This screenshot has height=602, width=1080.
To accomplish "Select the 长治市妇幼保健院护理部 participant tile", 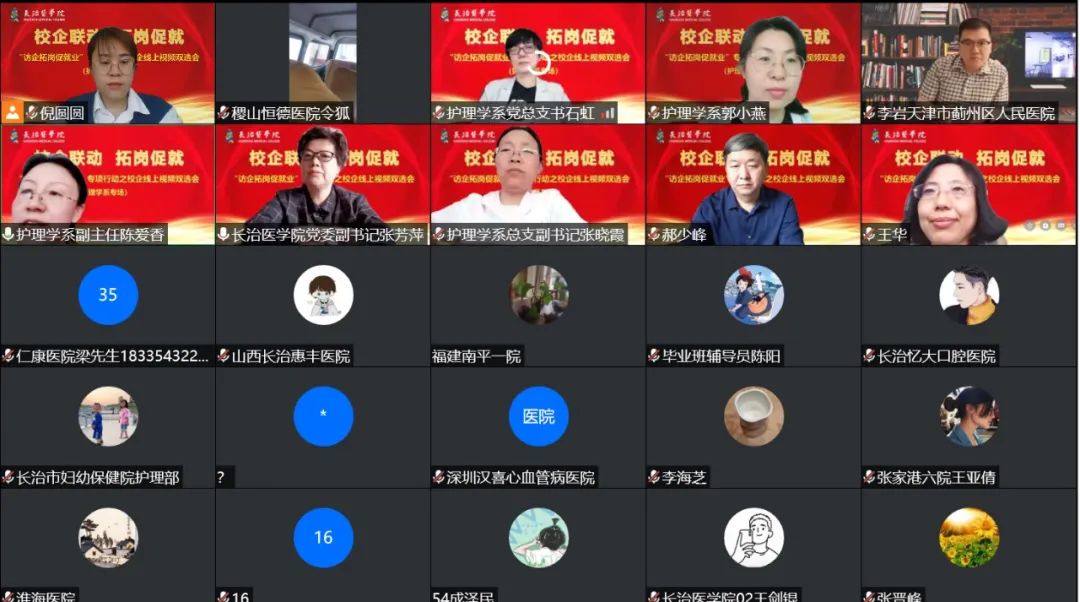I will pyautogui.click(x=107, y=427).
